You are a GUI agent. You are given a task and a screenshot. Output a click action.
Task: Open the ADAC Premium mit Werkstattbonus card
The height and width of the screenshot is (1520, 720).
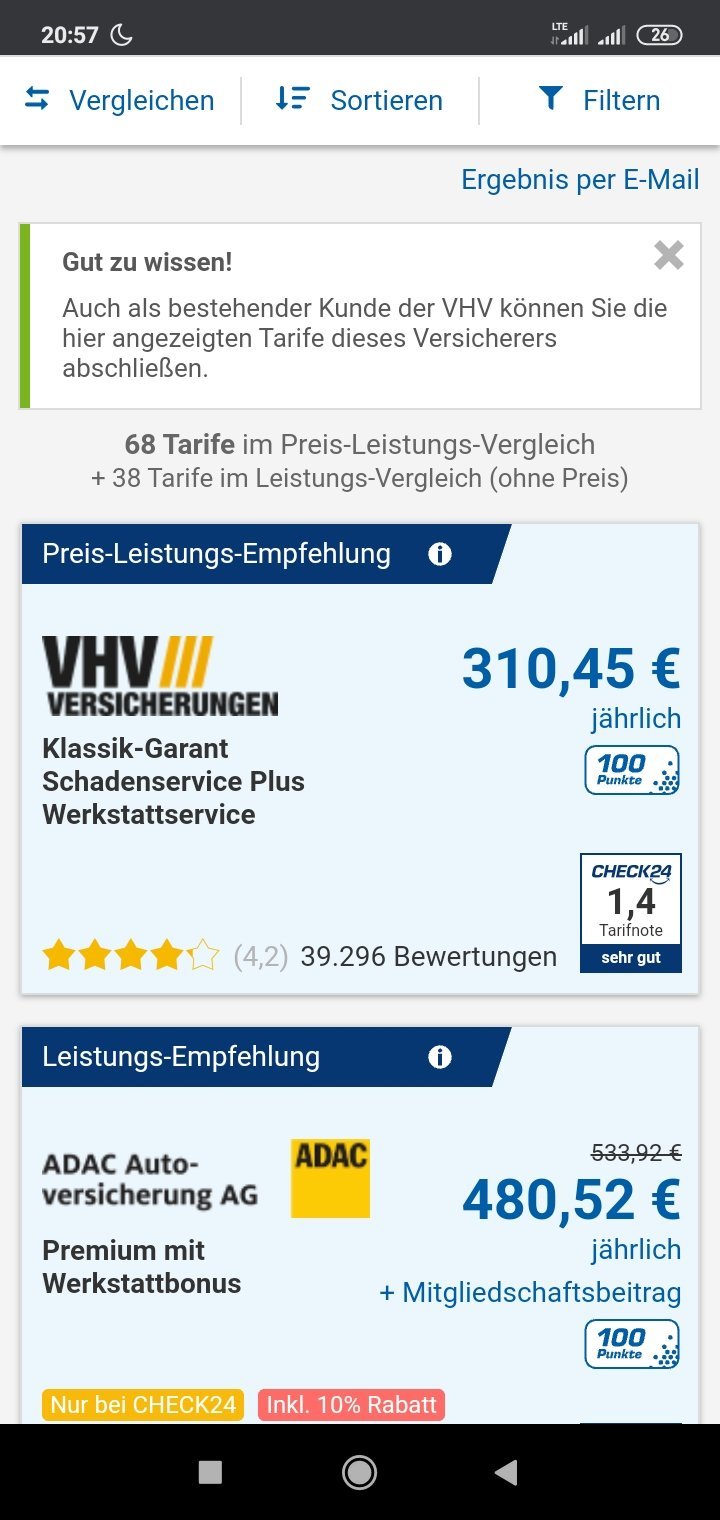pyautogui.click(x=360, y=1225)
